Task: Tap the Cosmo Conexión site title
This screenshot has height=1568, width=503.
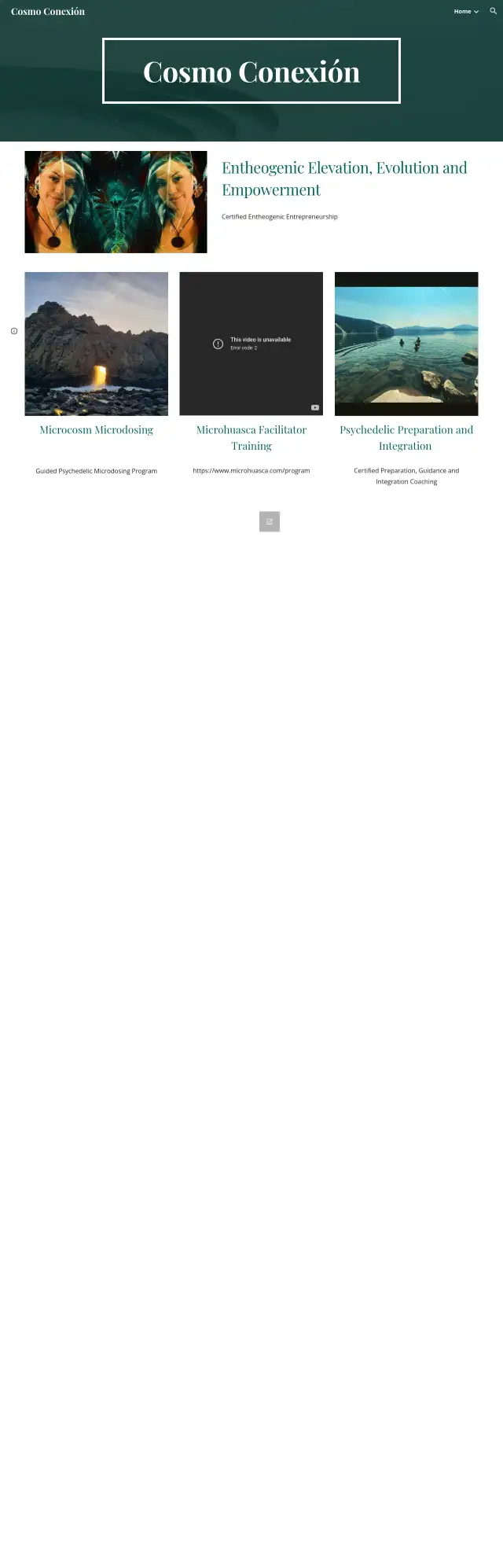Action: click(48, 12)
